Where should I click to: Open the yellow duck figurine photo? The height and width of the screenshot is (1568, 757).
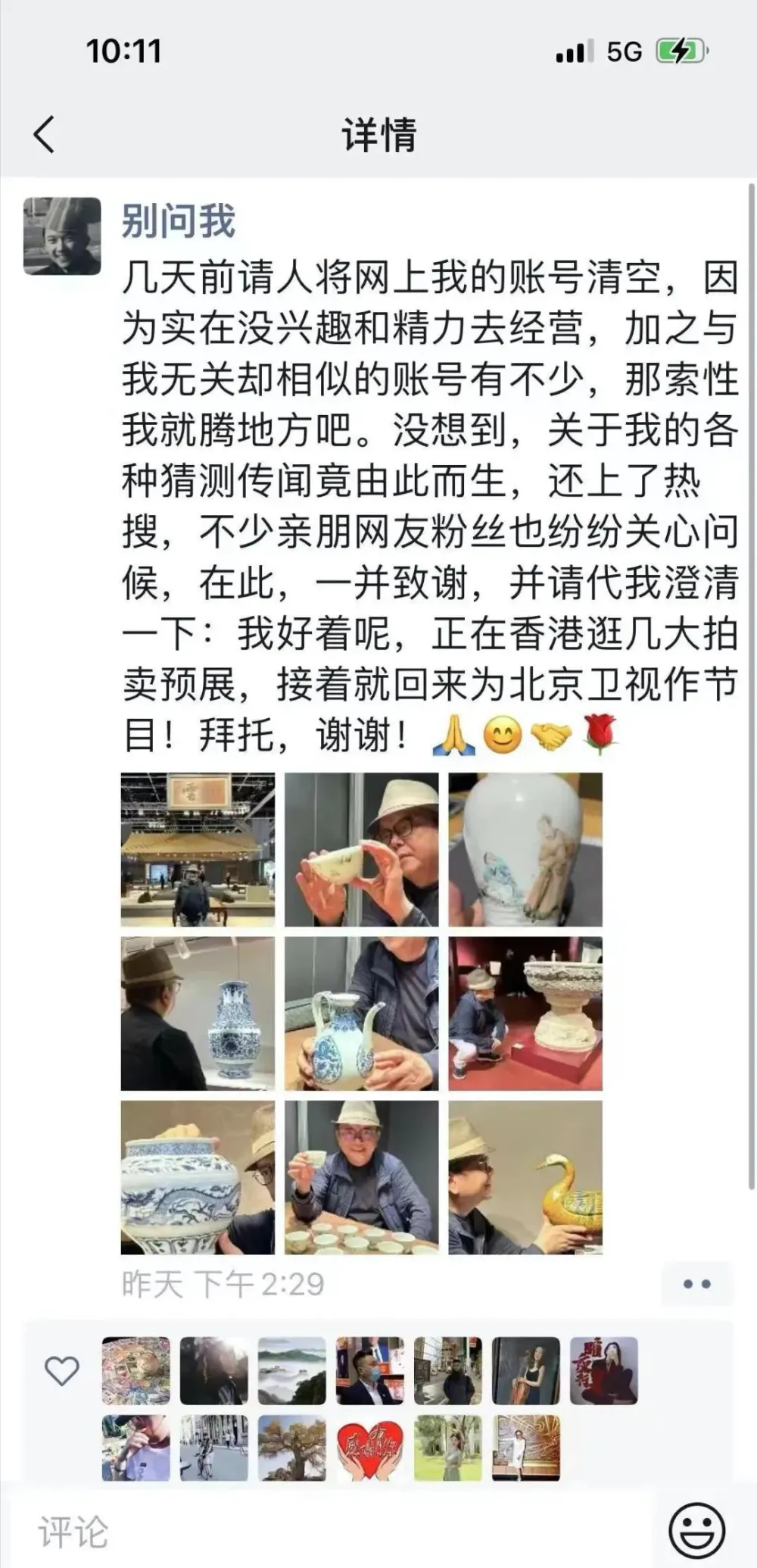[x=525, y=1177]
